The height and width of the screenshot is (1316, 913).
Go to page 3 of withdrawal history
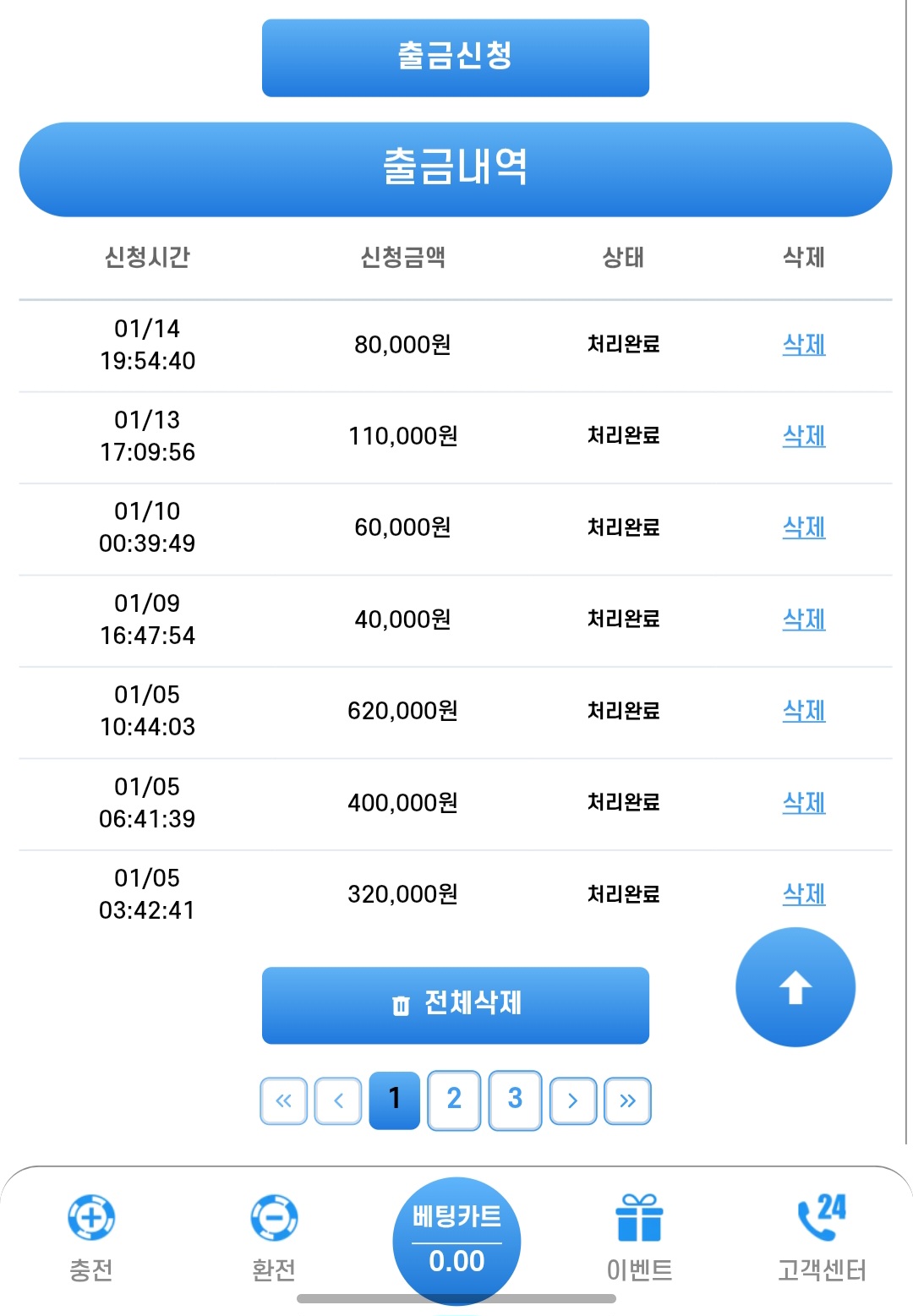click(x=515, y=1100)
